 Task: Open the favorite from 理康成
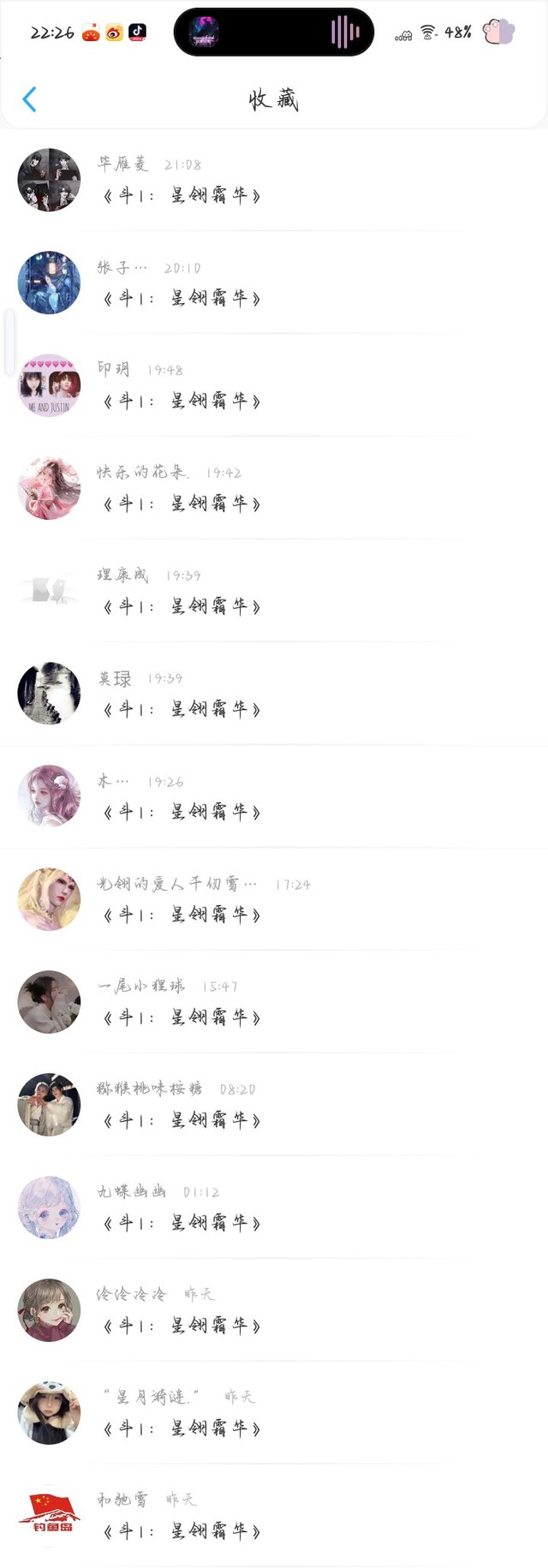[274, 591]
